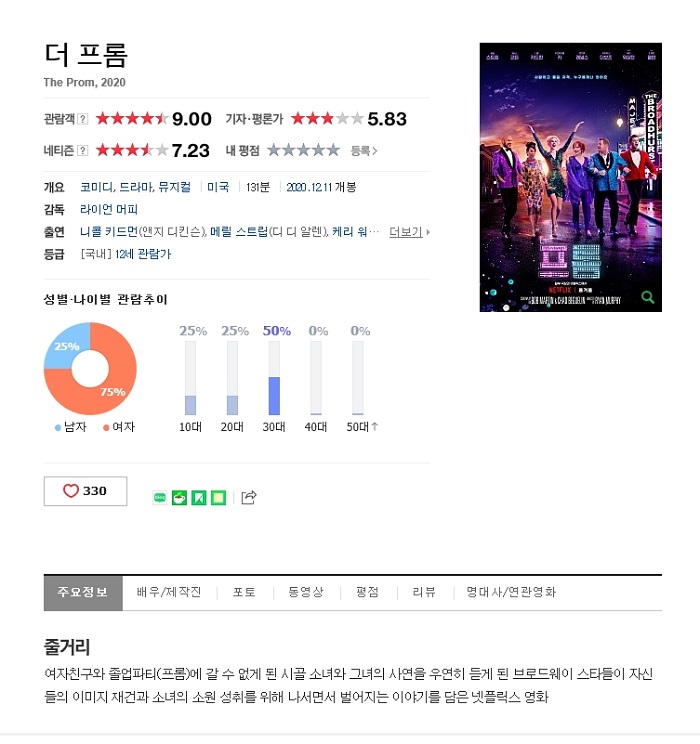
Task: Open help icon next to 관람객
Action: (83, 119)
